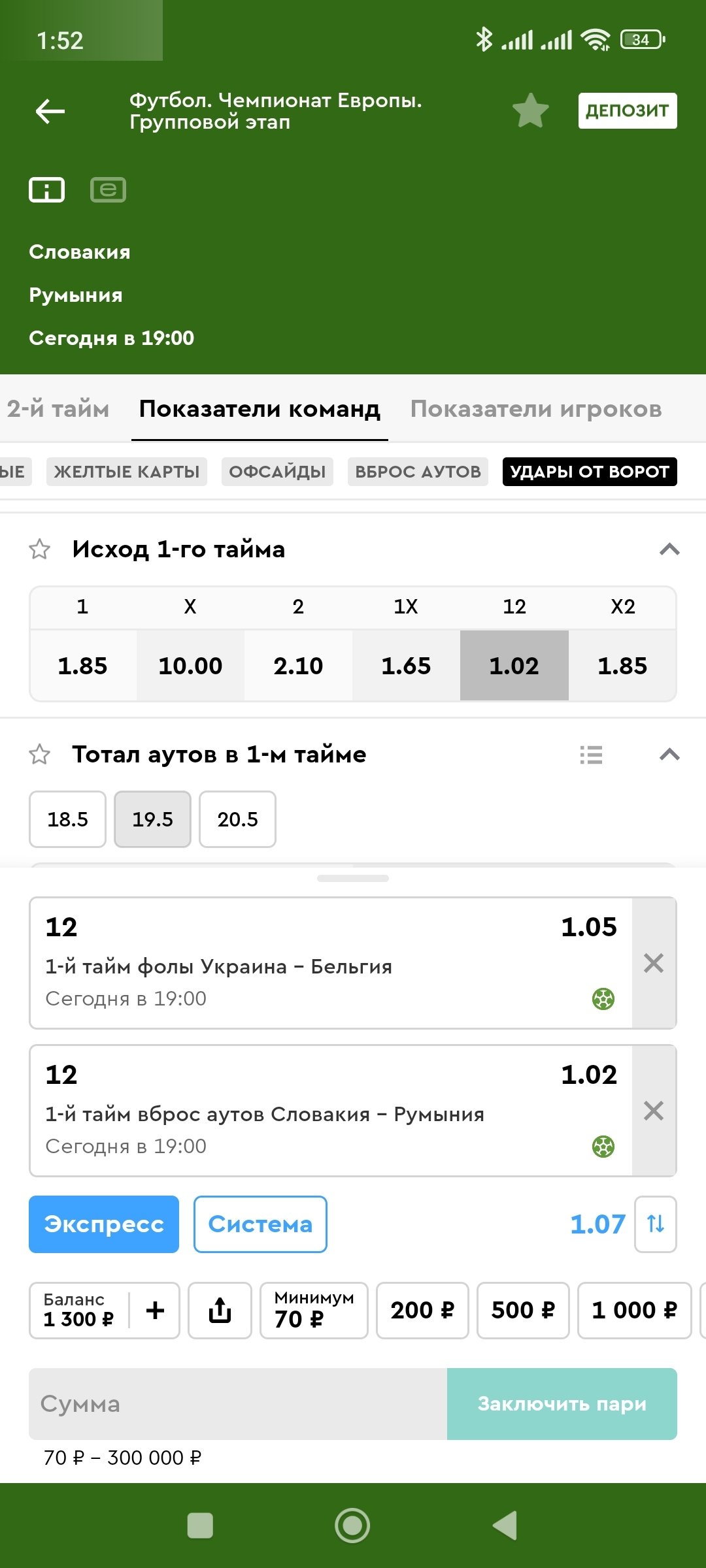Choose the 20.5 total line

pos(237,819)
